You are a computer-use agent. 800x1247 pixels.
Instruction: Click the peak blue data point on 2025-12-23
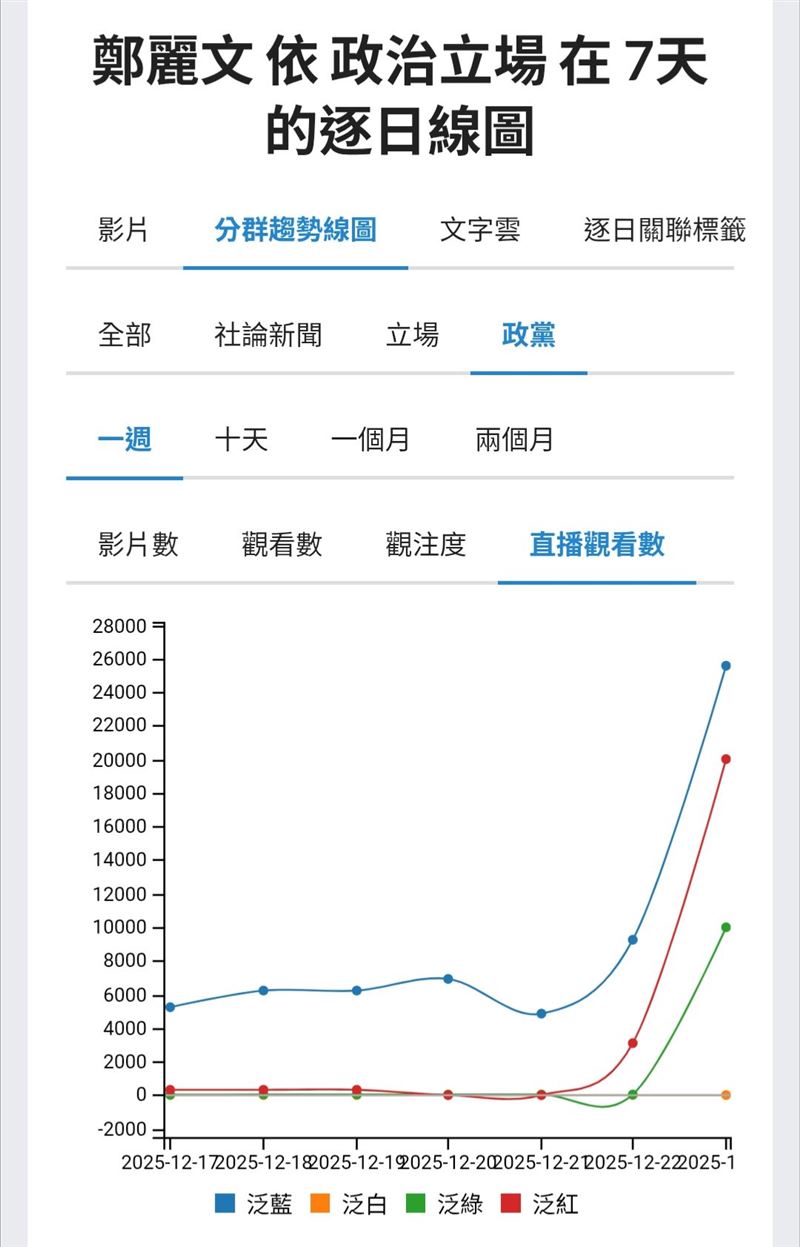coord(725,664)
